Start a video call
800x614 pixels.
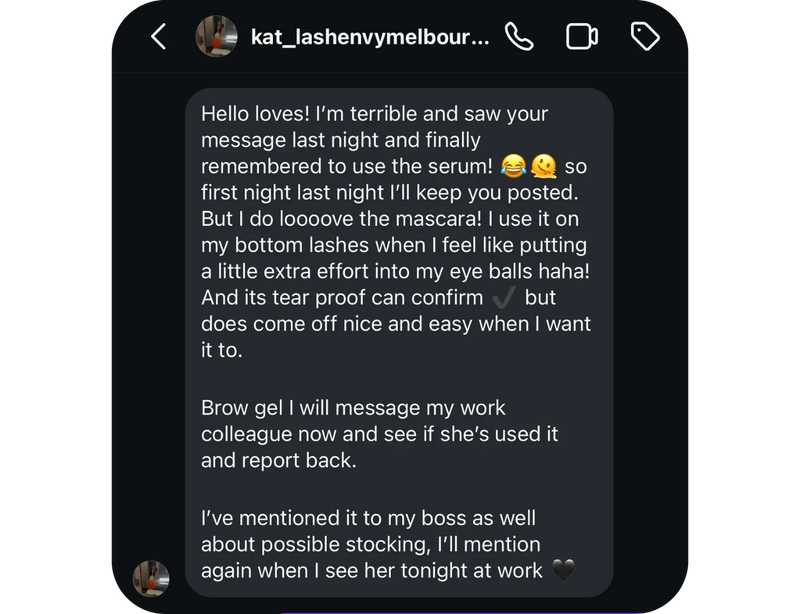[x=581, y=37]
